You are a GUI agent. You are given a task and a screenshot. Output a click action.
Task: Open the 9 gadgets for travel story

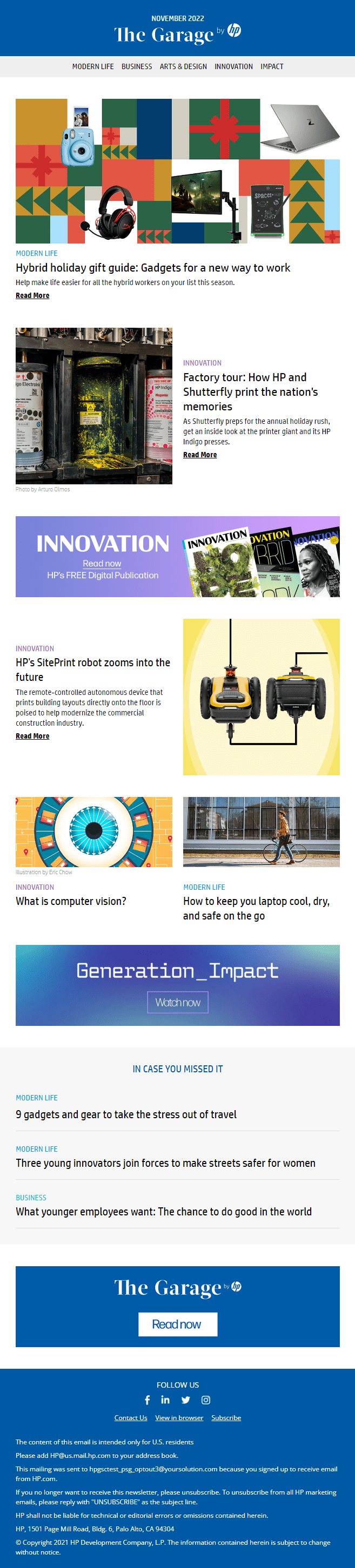[126, 1114]
